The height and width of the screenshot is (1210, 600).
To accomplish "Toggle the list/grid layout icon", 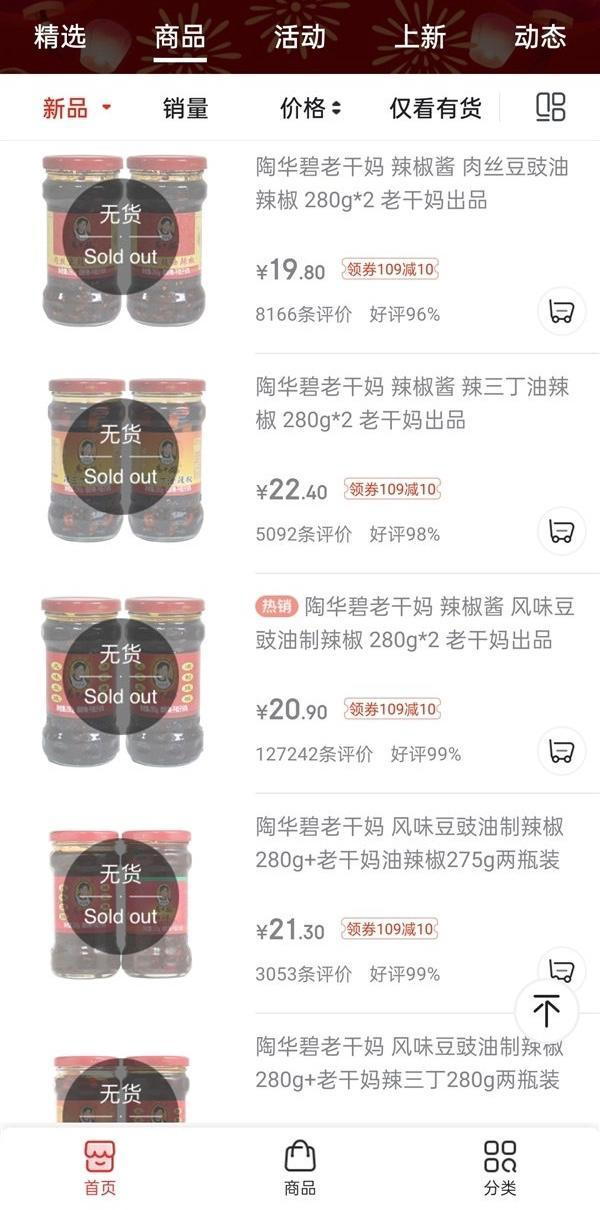I will pos(551,107).
